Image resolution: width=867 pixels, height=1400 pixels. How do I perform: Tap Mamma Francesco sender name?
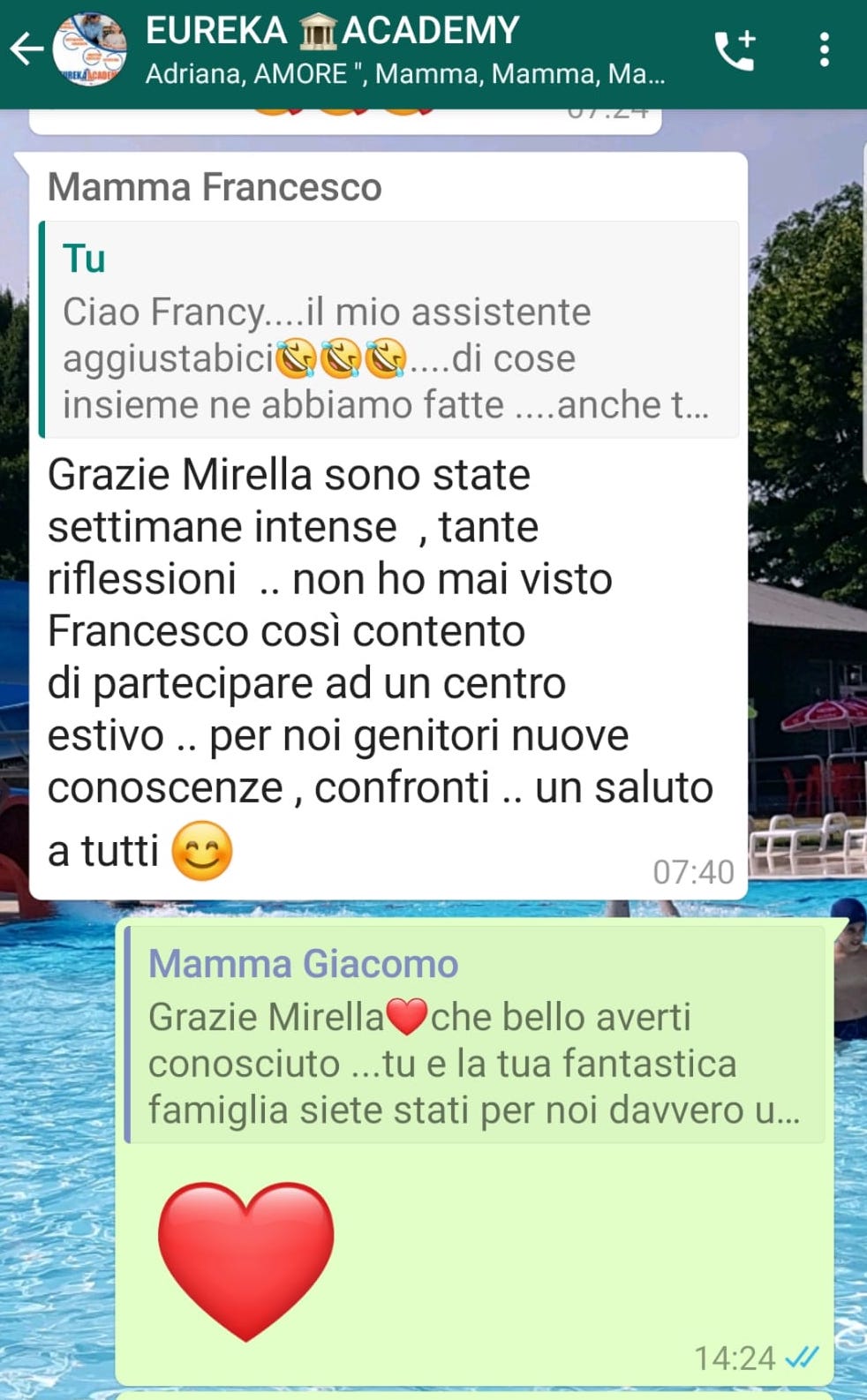[x=215, y=187]
